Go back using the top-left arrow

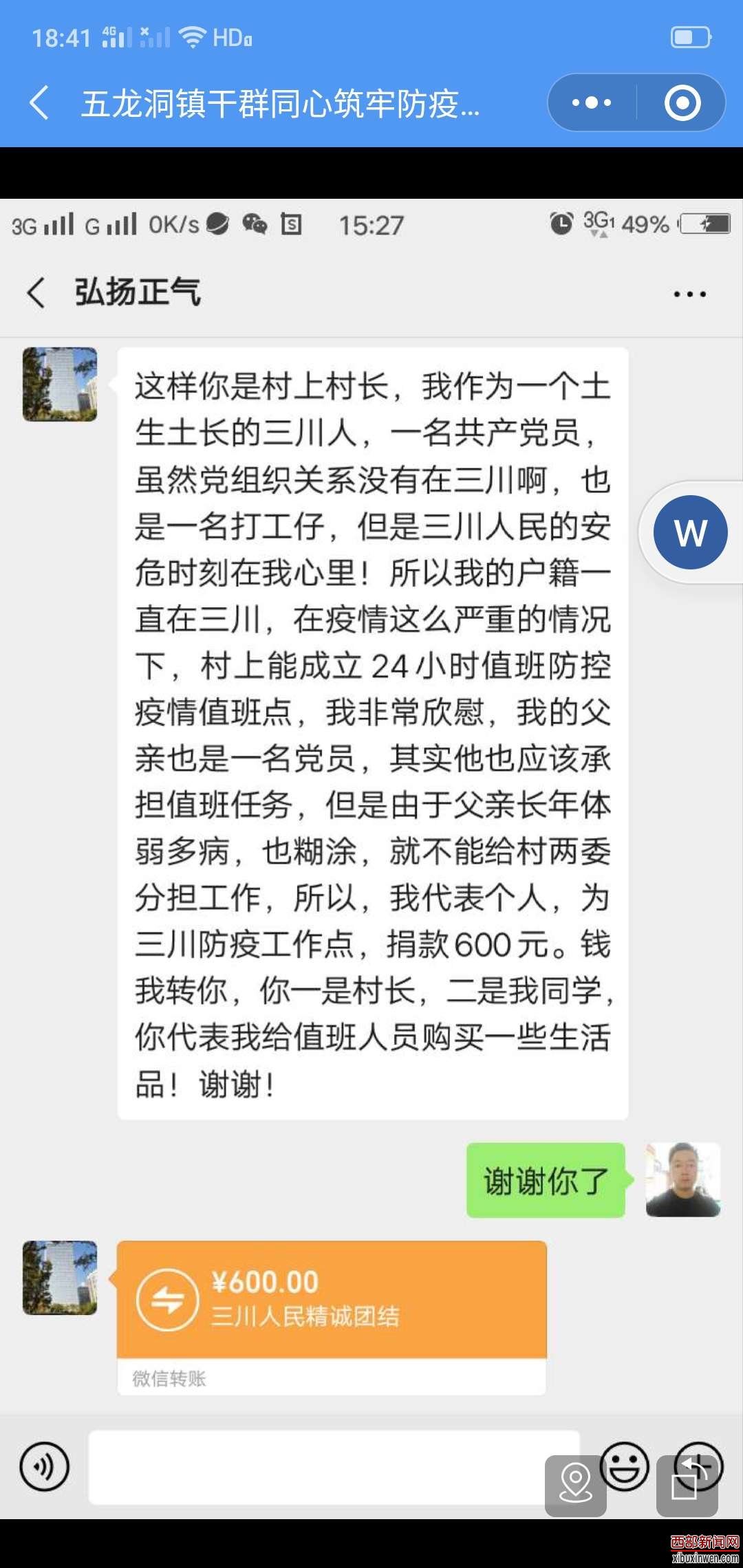39,103
